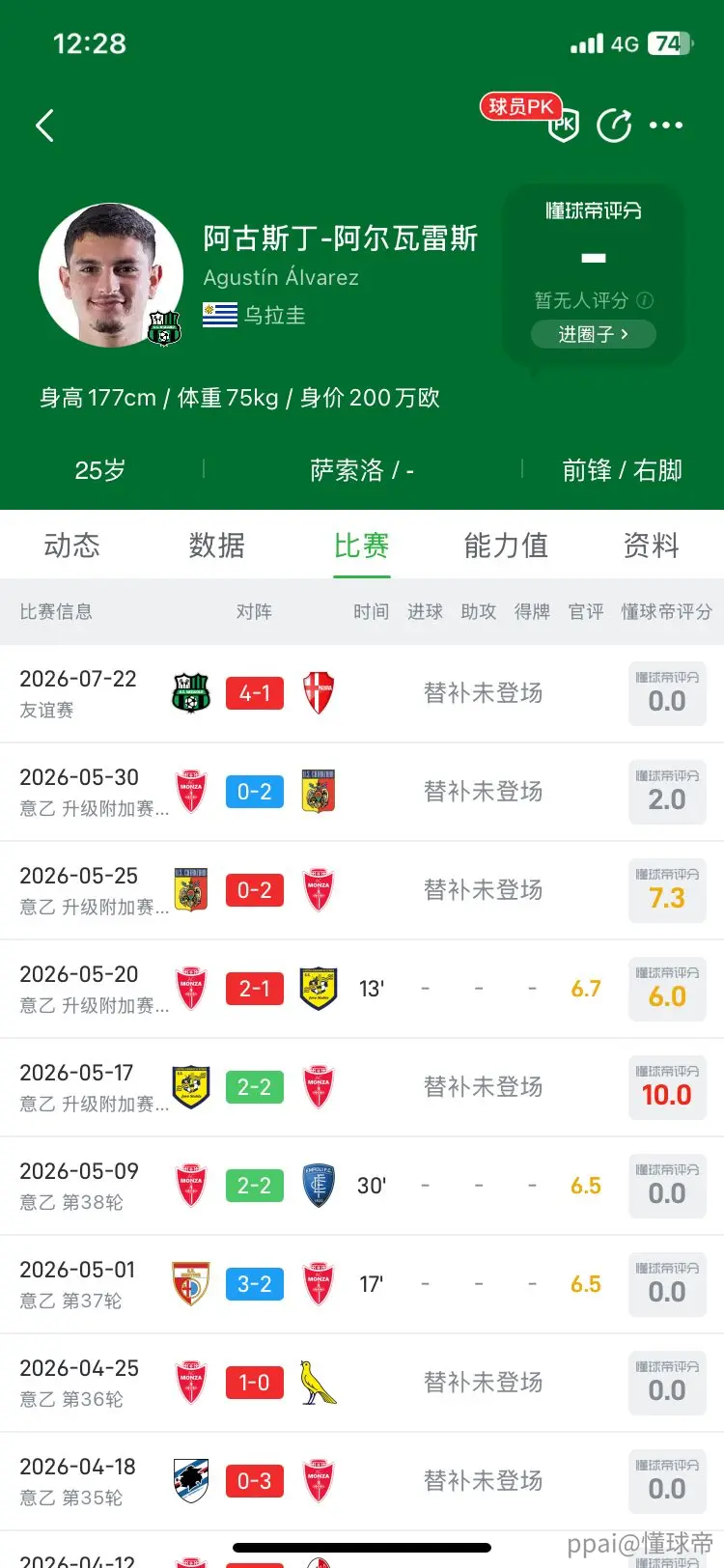Open the 2026-05-17 match rated 10.0
The image size is (724, 1568).
[362, 1088]
